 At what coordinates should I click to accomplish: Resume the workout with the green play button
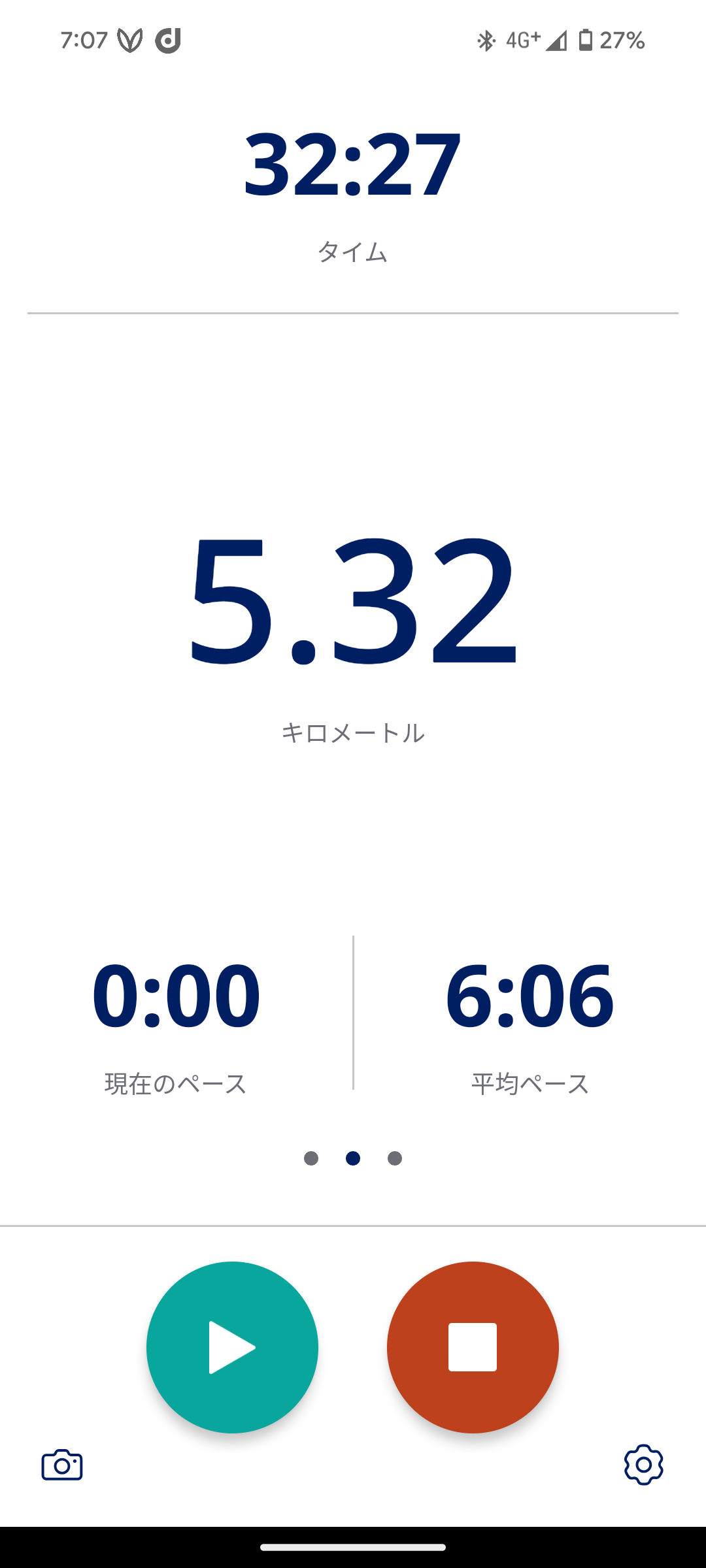click(x=232, y=1347)
